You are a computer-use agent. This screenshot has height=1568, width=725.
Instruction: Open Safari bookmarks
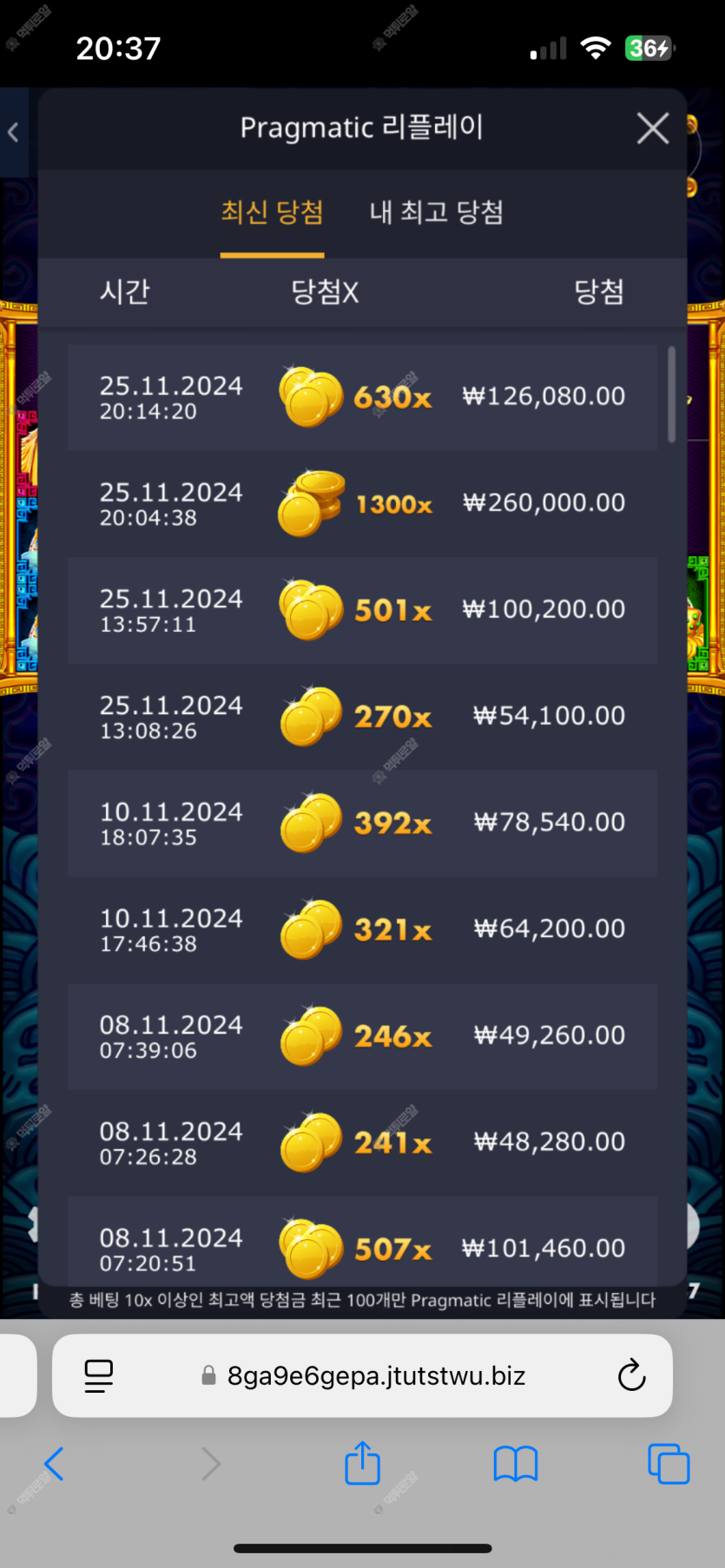click(515, 1464)
